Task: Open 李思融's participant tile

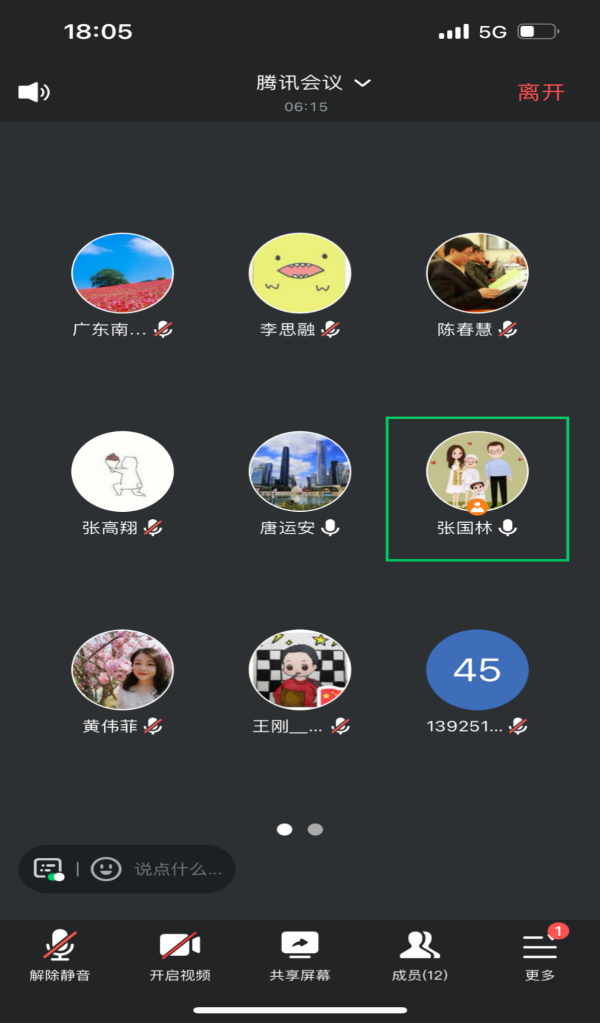Action: [300, 287]
